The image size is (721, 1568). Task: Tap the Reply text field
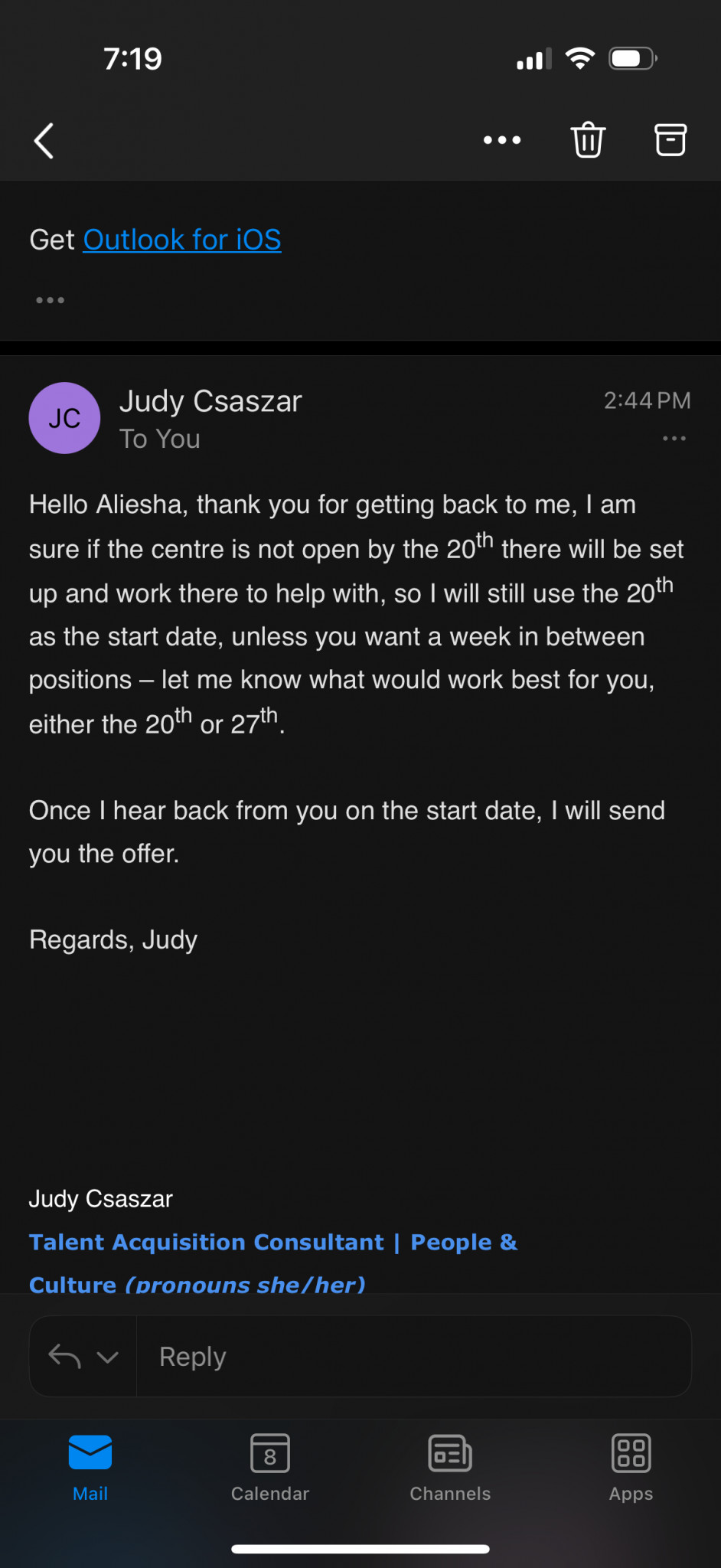coord(414,1357)
